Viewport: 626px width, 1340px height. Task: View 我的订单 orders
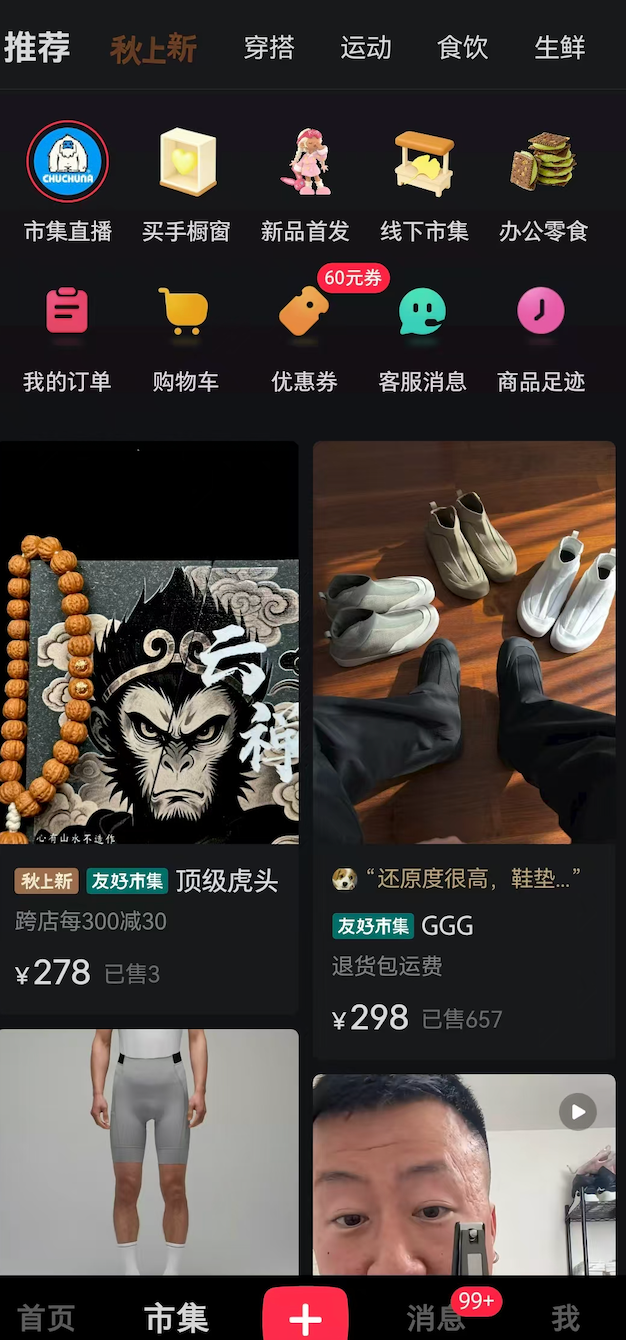(x=67, y=337)
